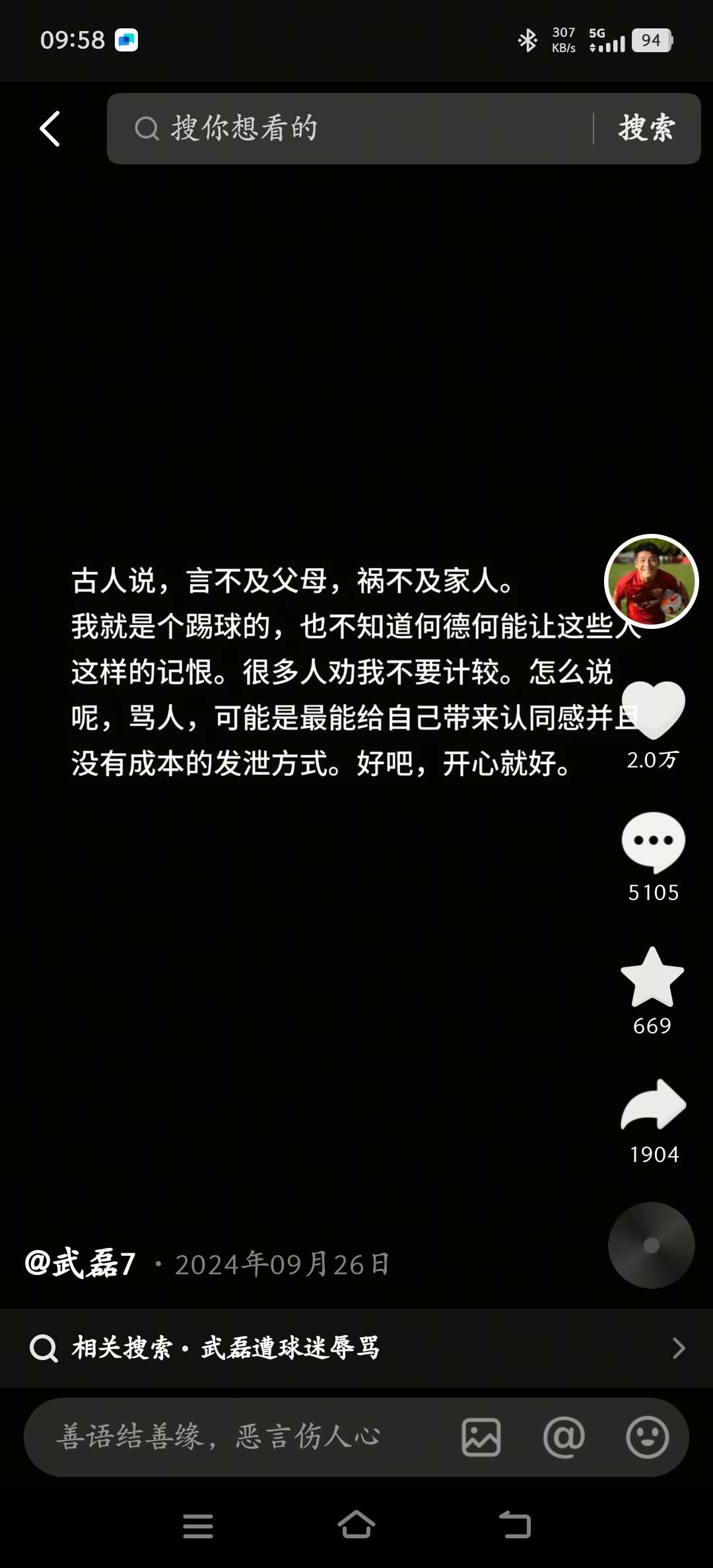The image size is (713, 1568).
Task: Attach a picture to the comment
Action: coord(481,1437)
